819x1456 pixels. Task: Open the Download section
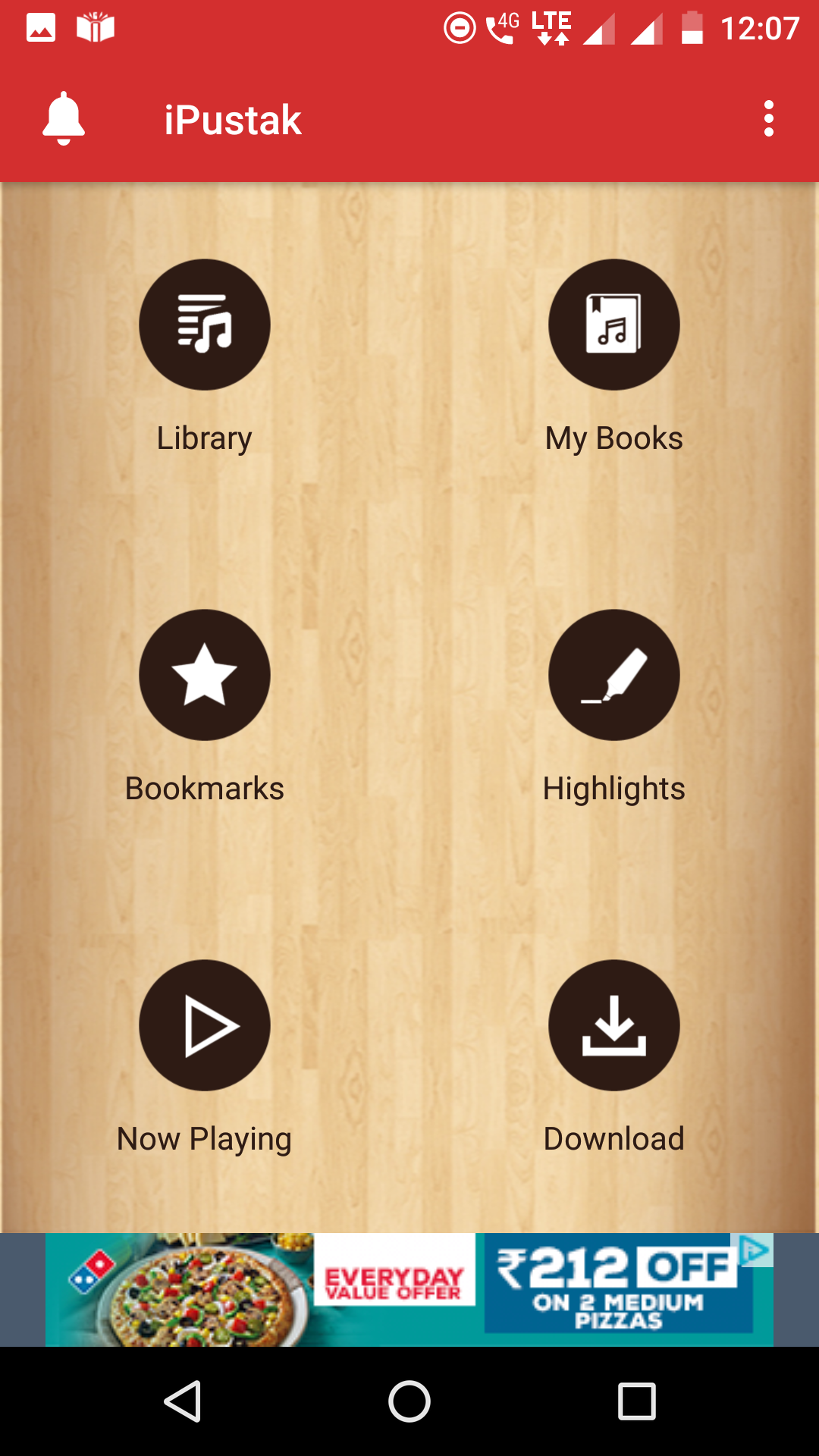(614, 1026)
